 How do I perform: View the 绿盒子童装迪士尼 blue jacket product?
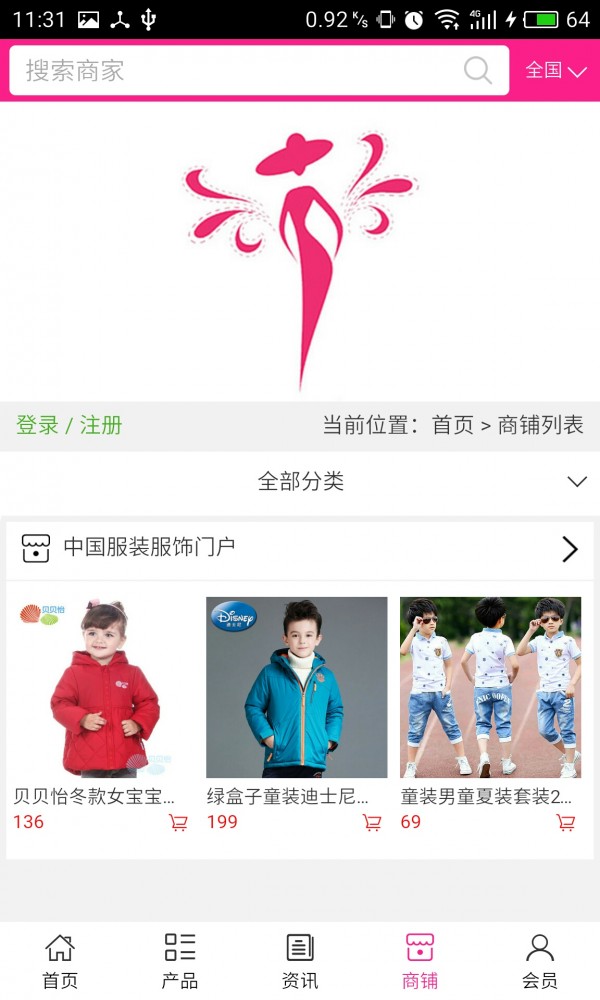[297, 688]
